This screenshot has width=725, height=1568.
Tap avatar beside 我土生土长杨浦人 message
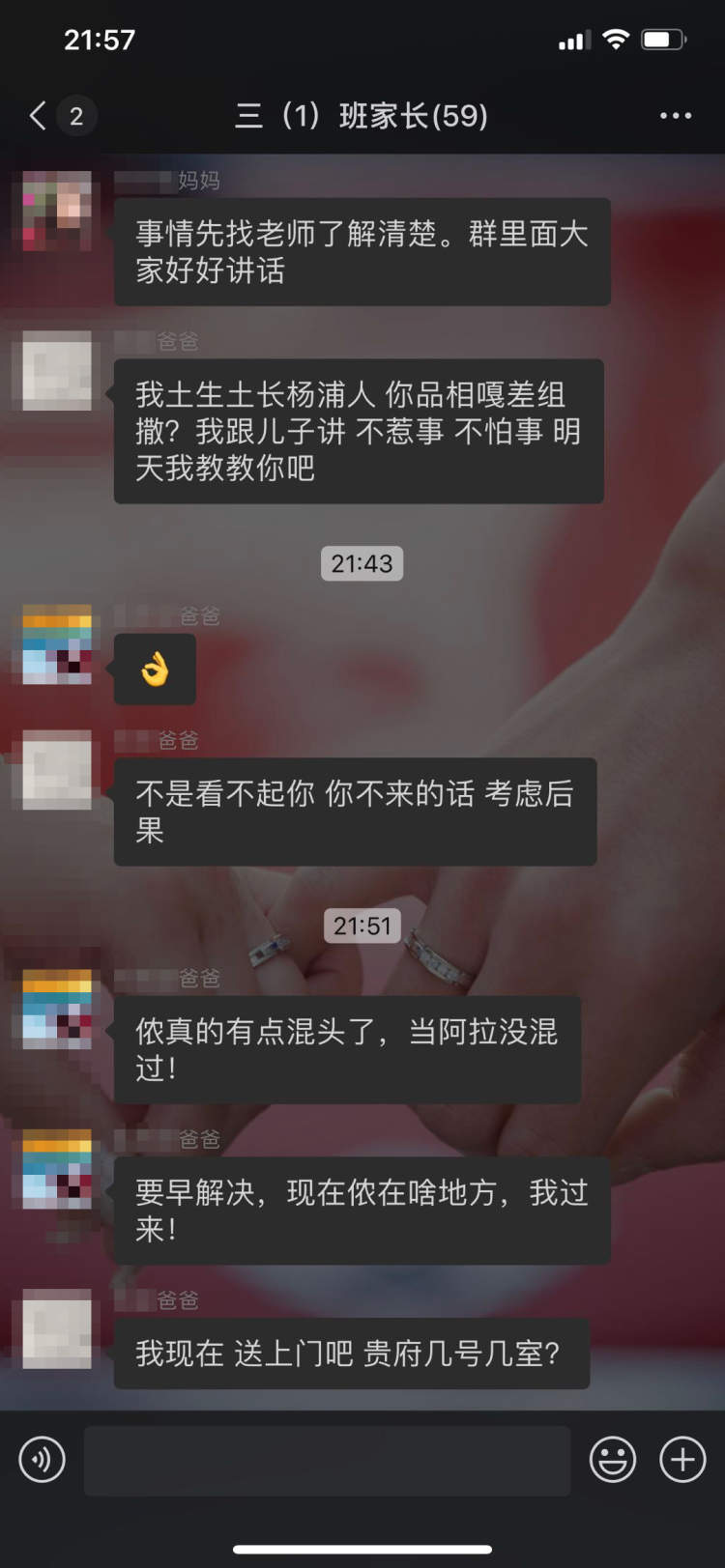pos(57,371)
